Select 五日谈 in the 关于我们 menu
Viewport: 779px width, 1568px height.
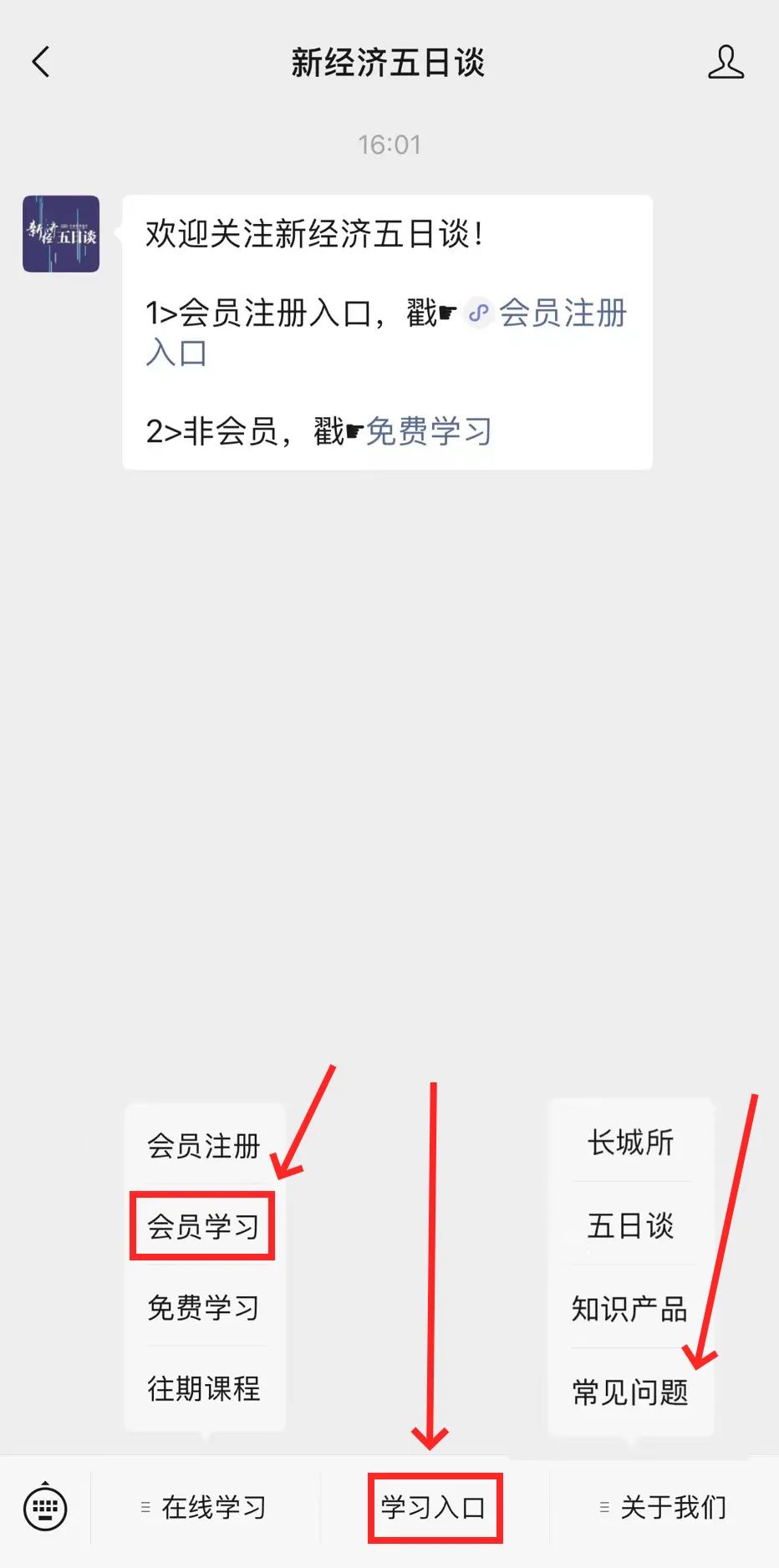[630, 1225]
